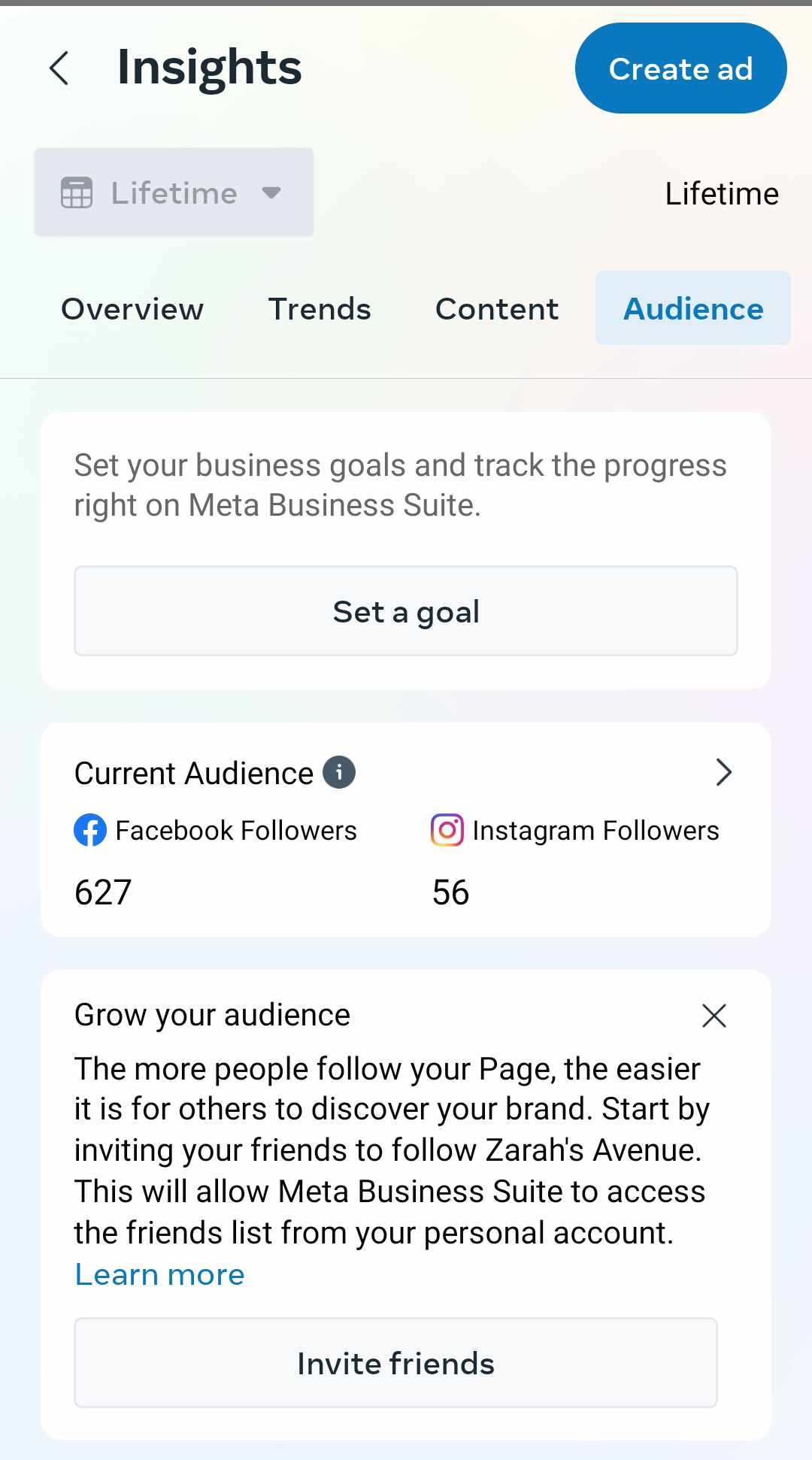The width and height of the screenshot is (812, 1460).
Task: Switch to the Content tab
Action: 496,309
